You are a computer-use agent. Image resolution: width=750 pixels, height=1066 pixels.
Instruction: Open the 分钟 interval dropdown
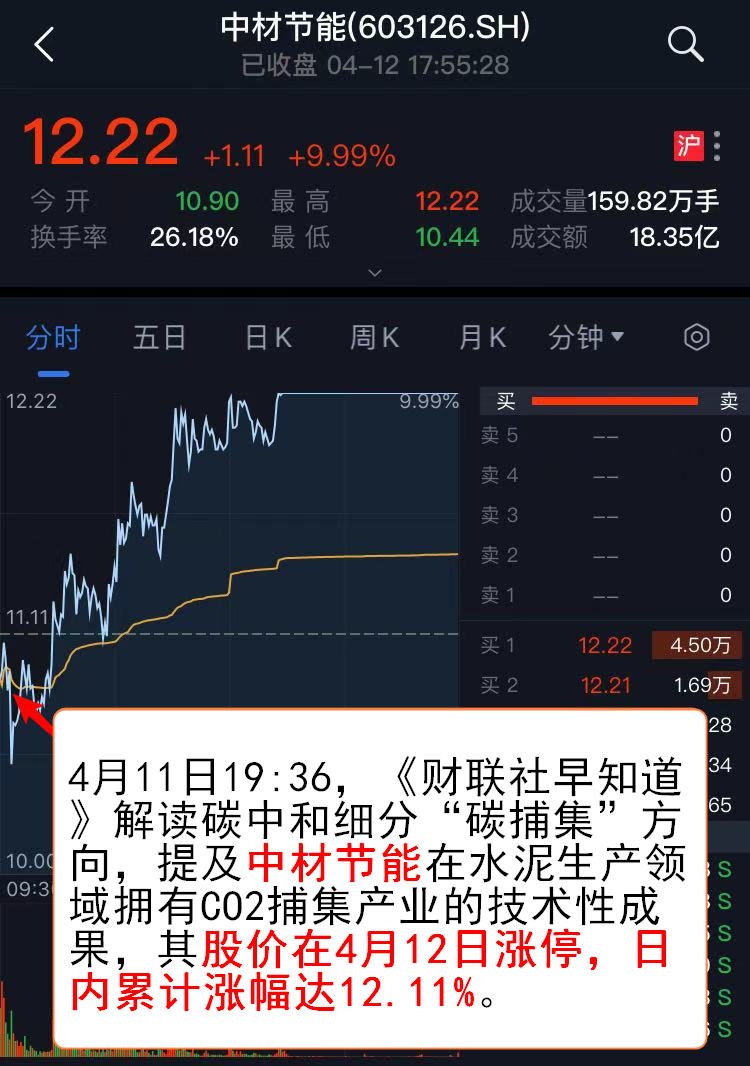(586, 338)
